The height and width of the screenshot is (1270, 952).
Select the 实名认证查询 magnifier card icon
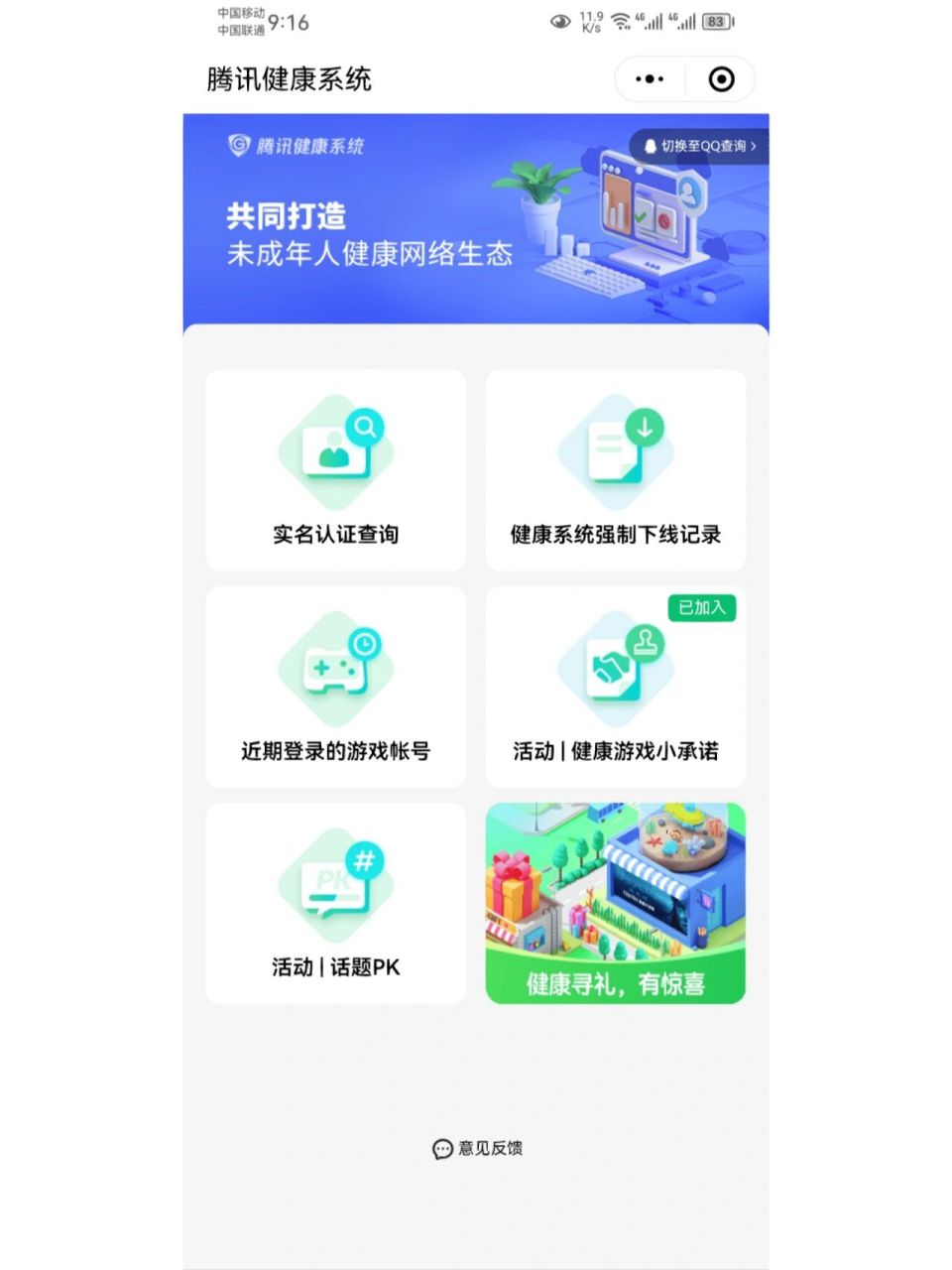[x=334, y=451]
